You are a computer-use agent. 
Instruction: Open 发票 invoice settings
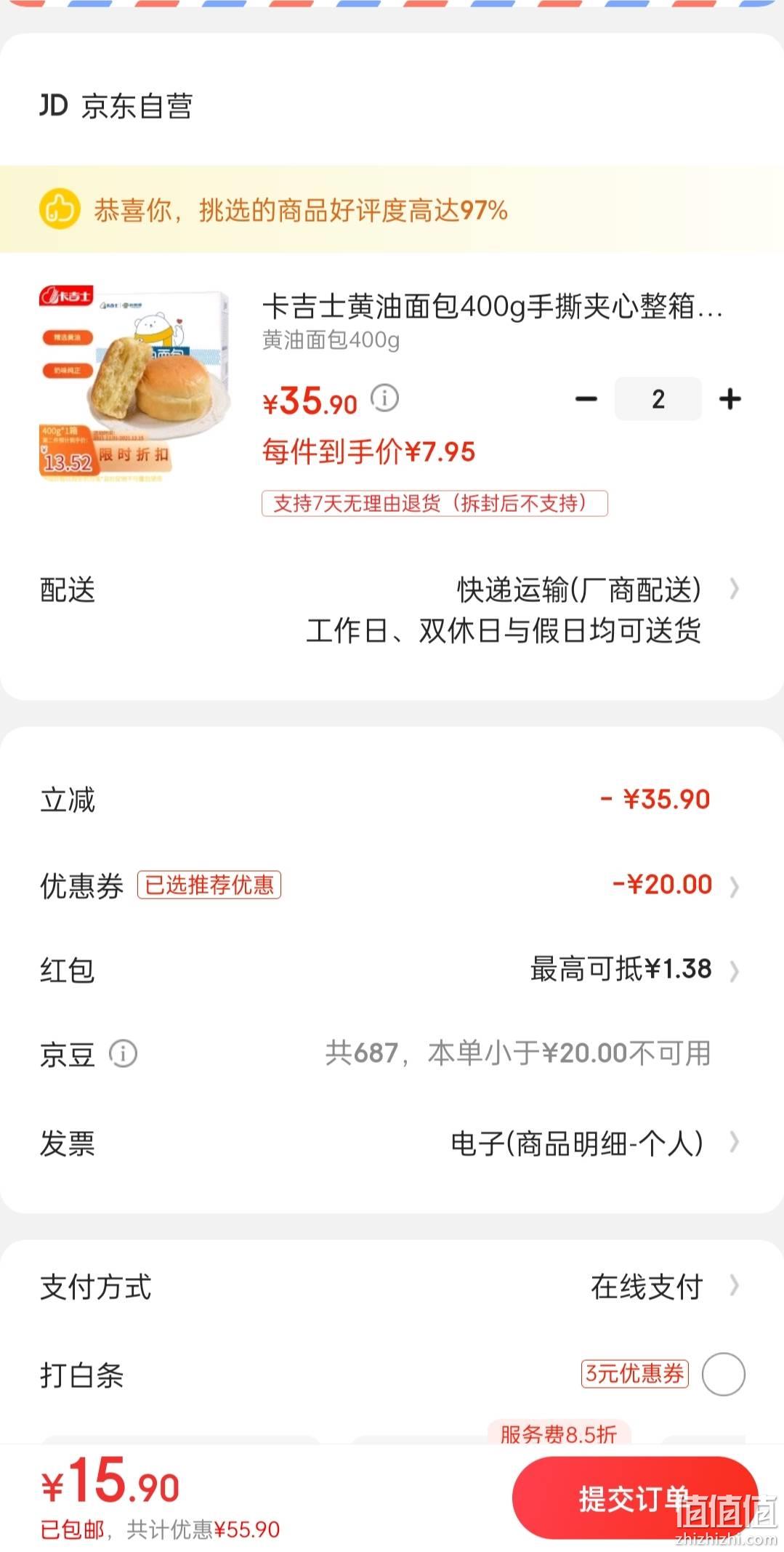click(x=392, y=1143)
